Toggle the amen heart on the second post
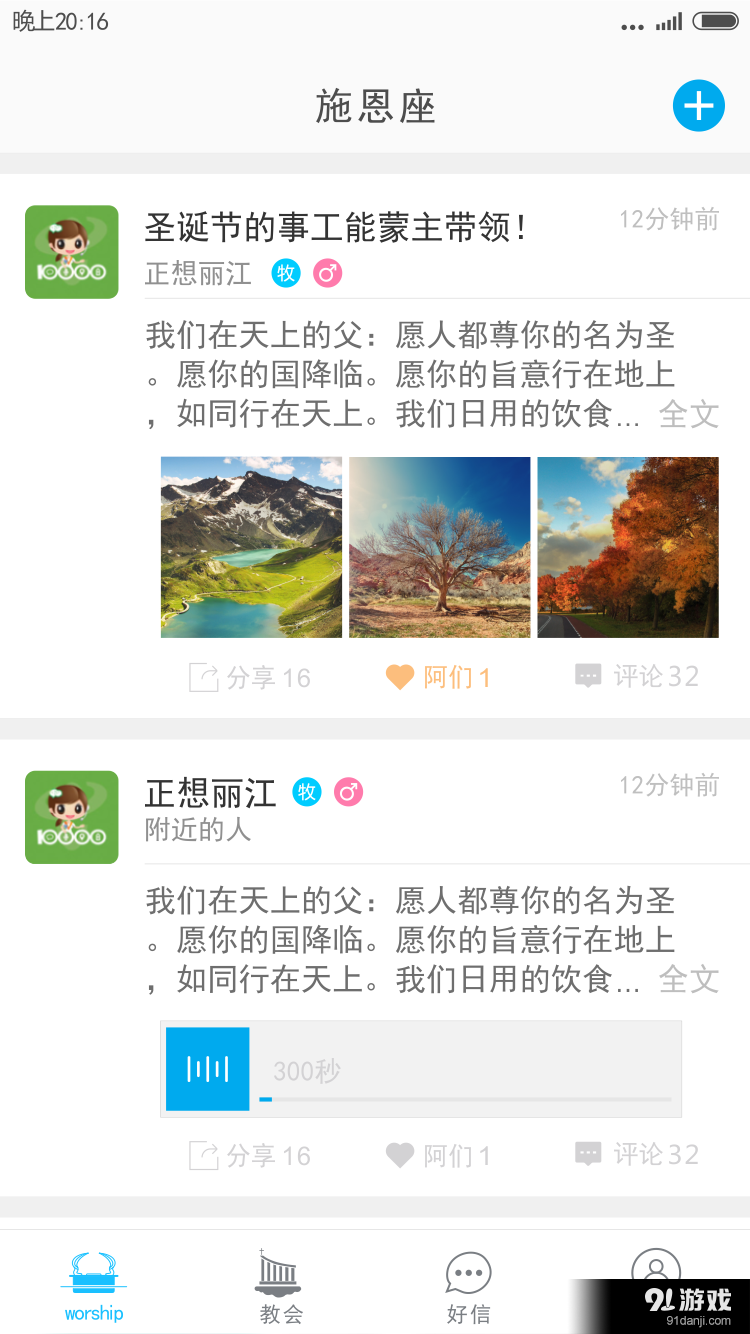Viewport: 750px width, 1334px height. coord(400,1155)
